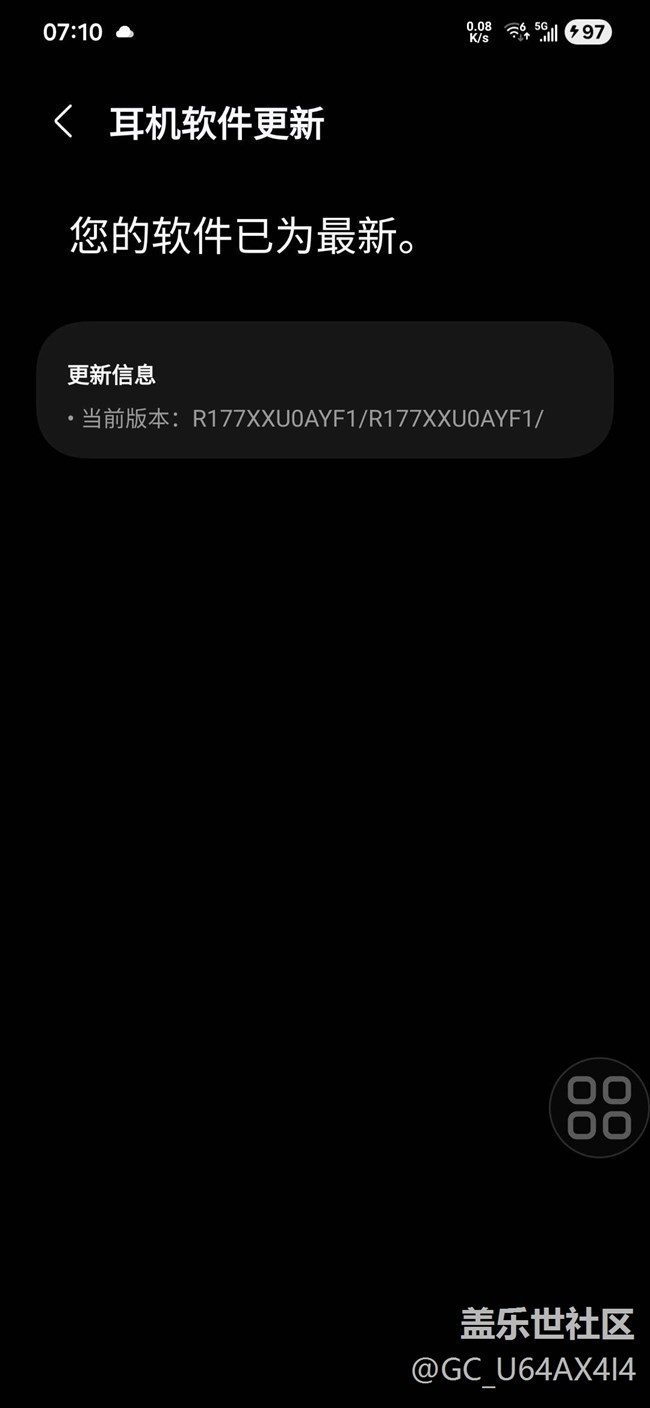Go back from earbuds software update

click(x=64, y=123)
